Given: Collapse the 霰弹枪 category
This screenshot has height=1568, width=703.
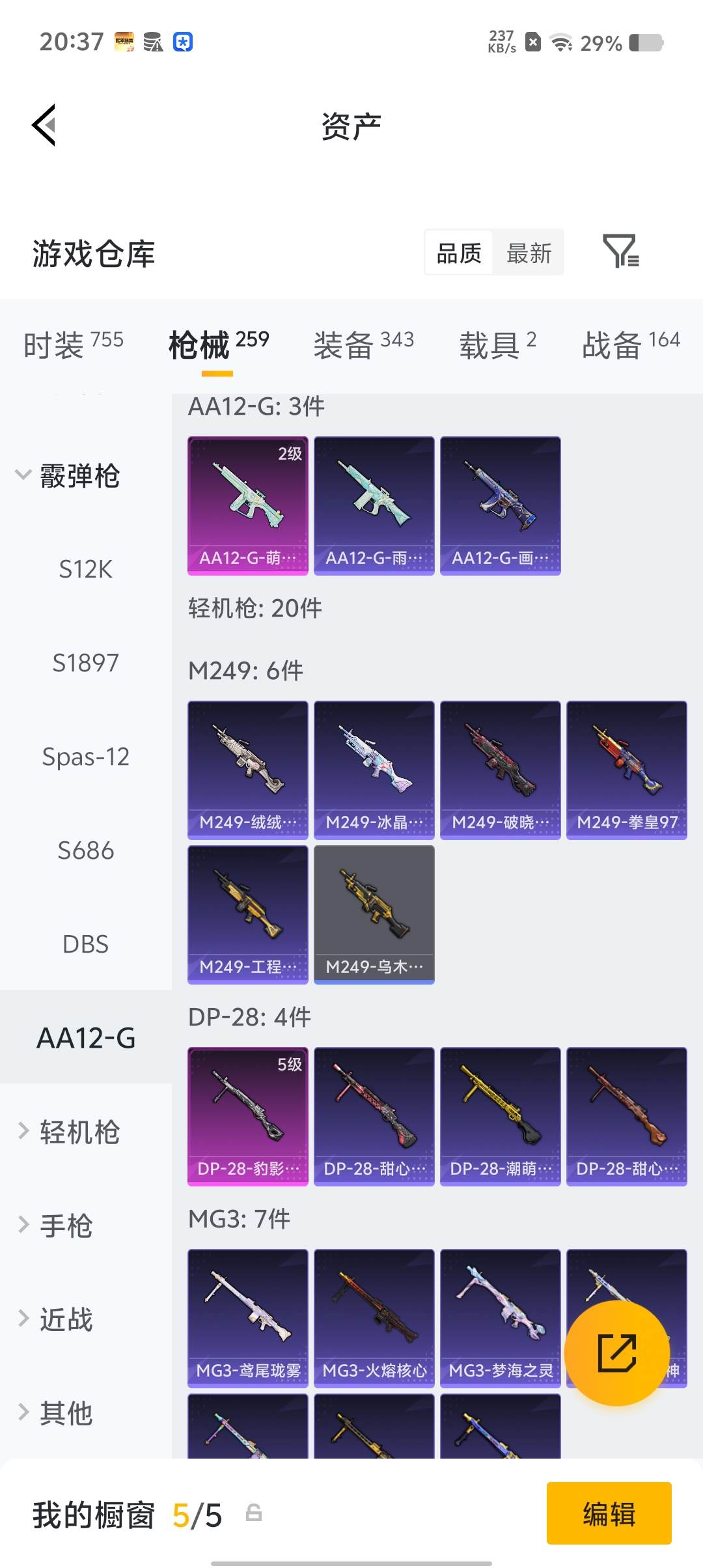Looking at the screenshot, I should (x=68, y=476).
